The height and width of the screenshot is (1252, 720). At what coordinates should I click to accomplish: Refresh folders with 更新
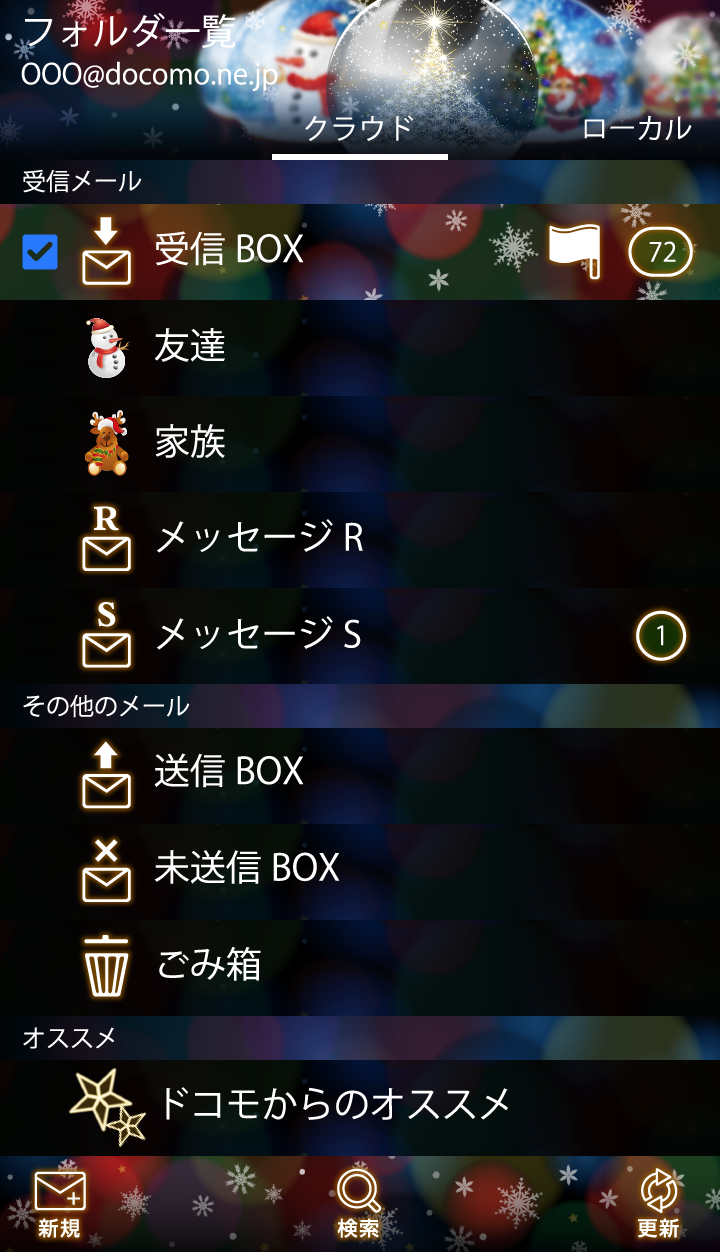[658, 1204]
